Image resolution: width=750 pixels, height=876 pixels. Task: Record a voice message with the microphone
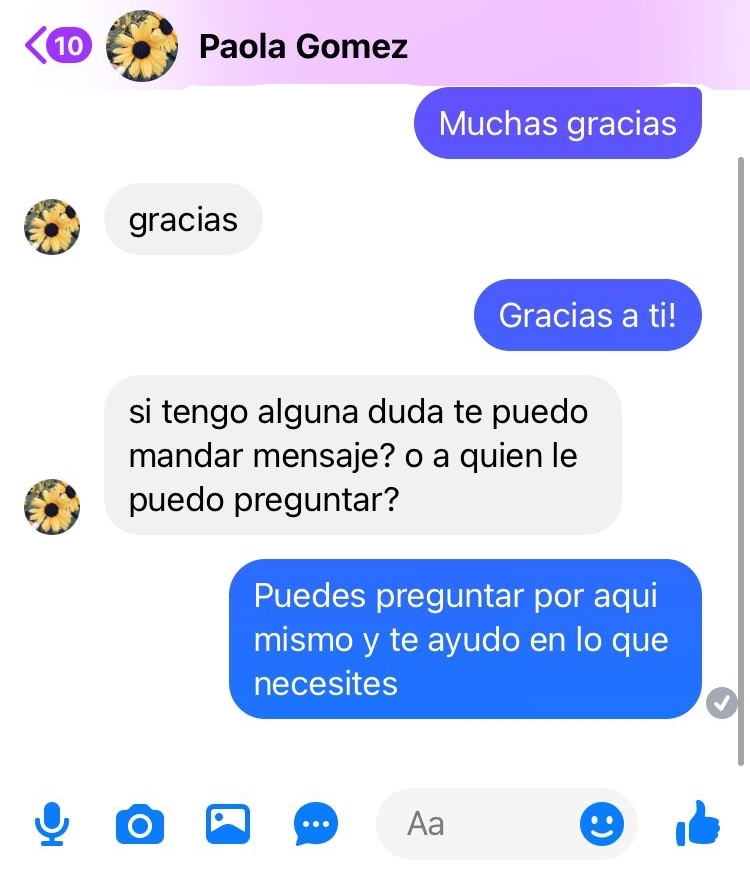click(x=51, y=825)
